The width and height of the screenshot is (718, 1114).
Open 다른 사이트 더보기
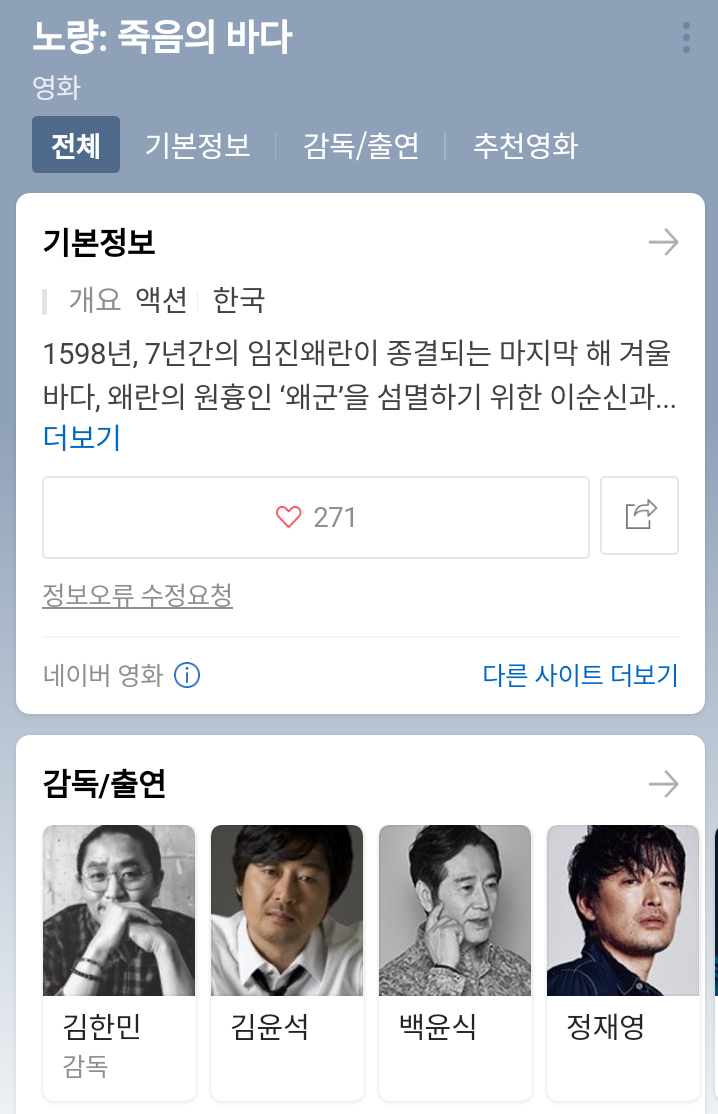tap(580, 675)
